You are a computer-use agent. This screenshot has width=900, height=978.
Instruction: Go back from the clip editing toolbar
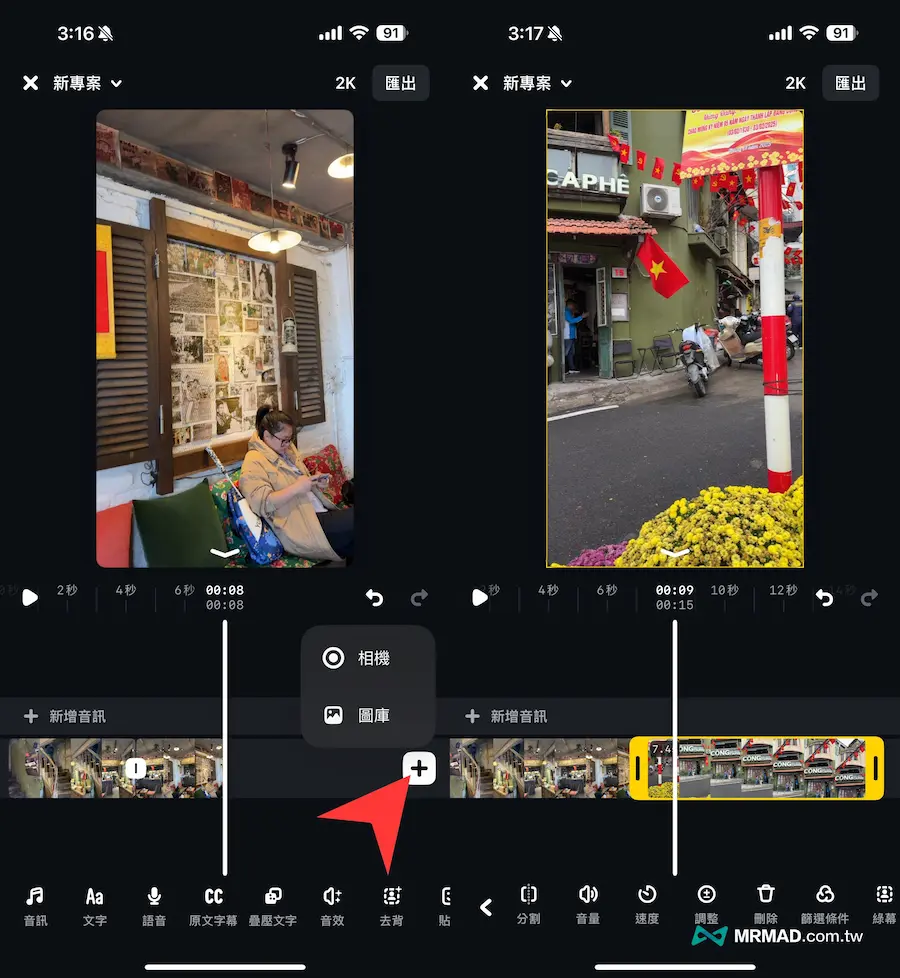pyautogui.click(x=486, y=907)
